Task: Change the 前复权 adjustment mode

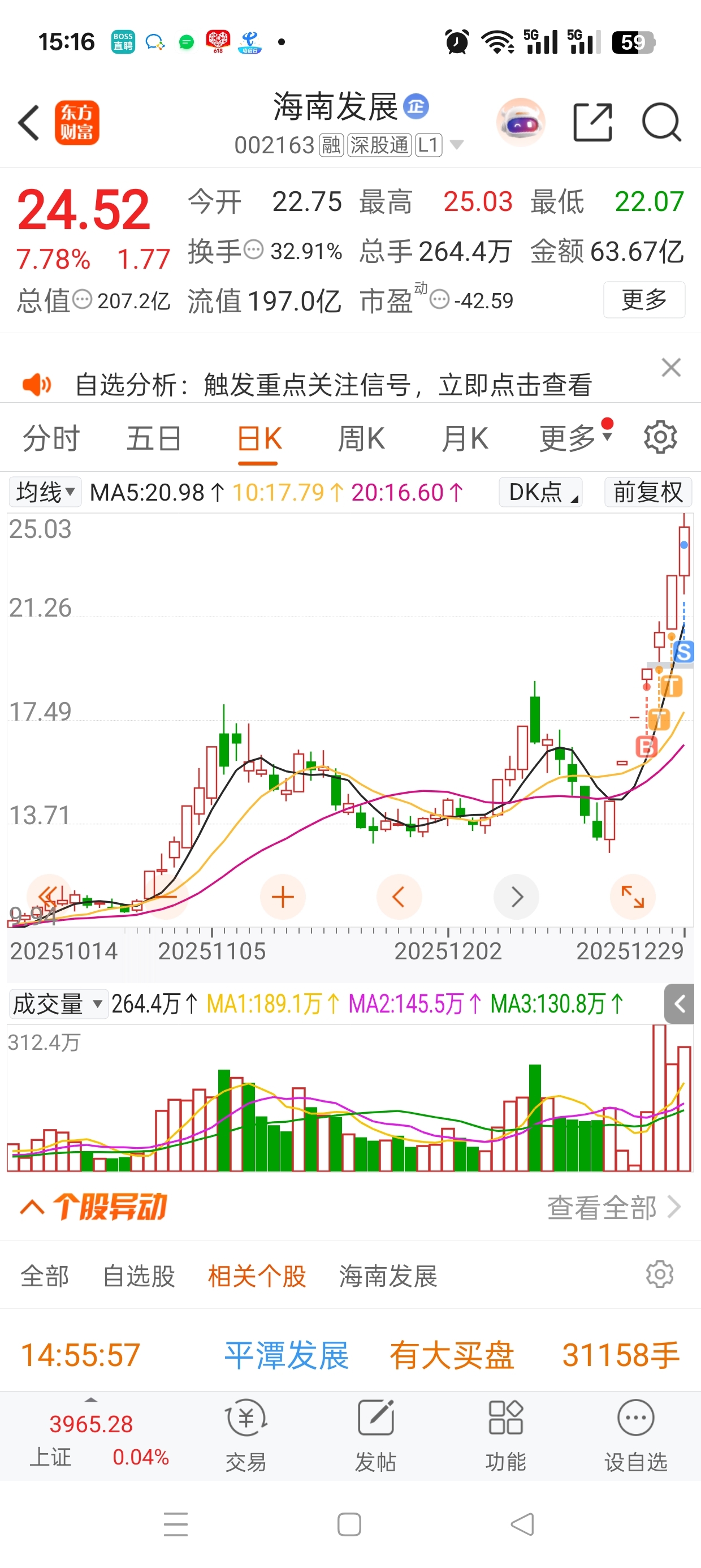Action: (647, 492)
